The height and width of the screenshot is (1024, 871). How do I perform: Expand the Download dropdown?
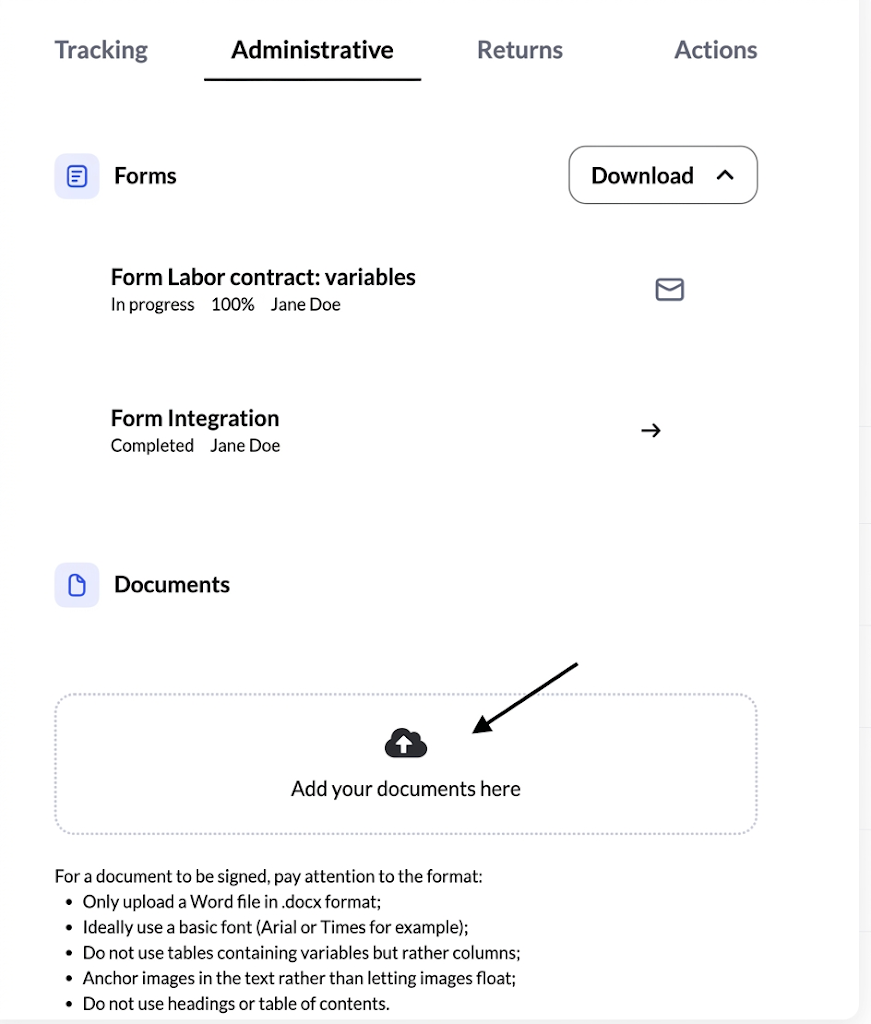tap(663, 175)
